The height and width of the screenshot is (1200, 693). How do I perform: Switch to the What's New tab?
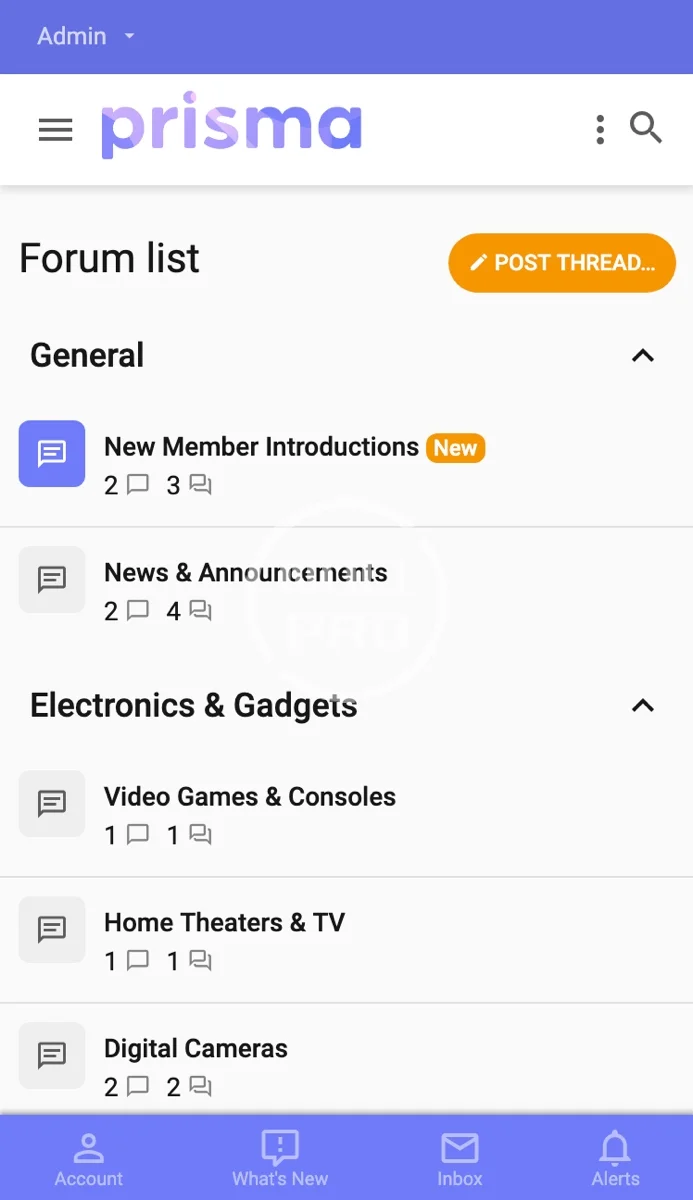click(280, 1159)
